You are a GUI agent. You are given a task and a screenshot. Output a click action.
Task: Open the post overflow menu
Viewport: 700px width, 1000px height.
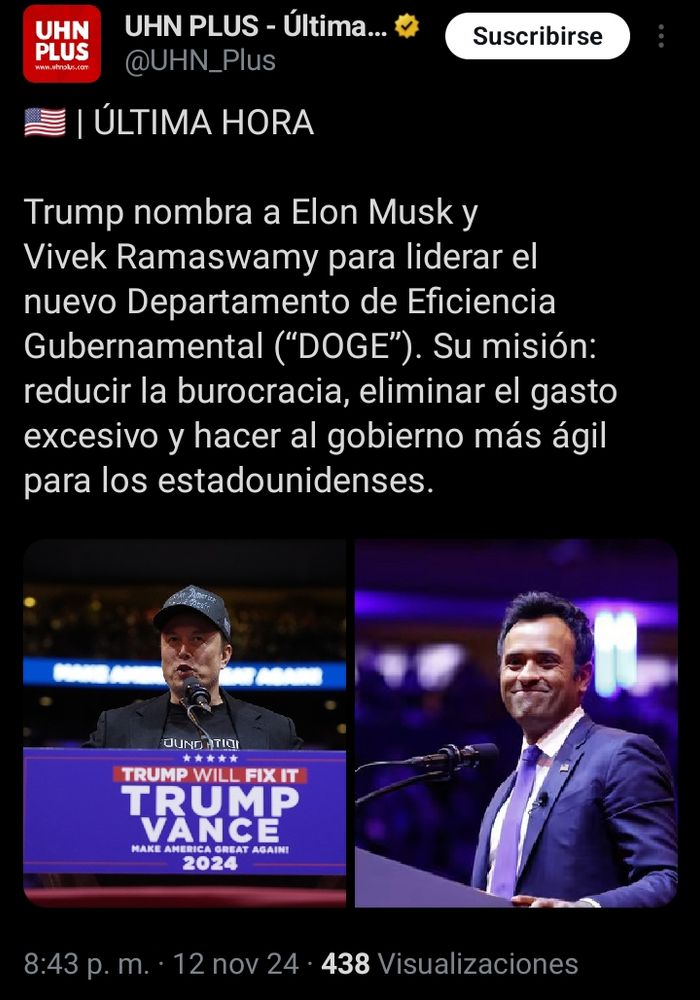[661, 37]
